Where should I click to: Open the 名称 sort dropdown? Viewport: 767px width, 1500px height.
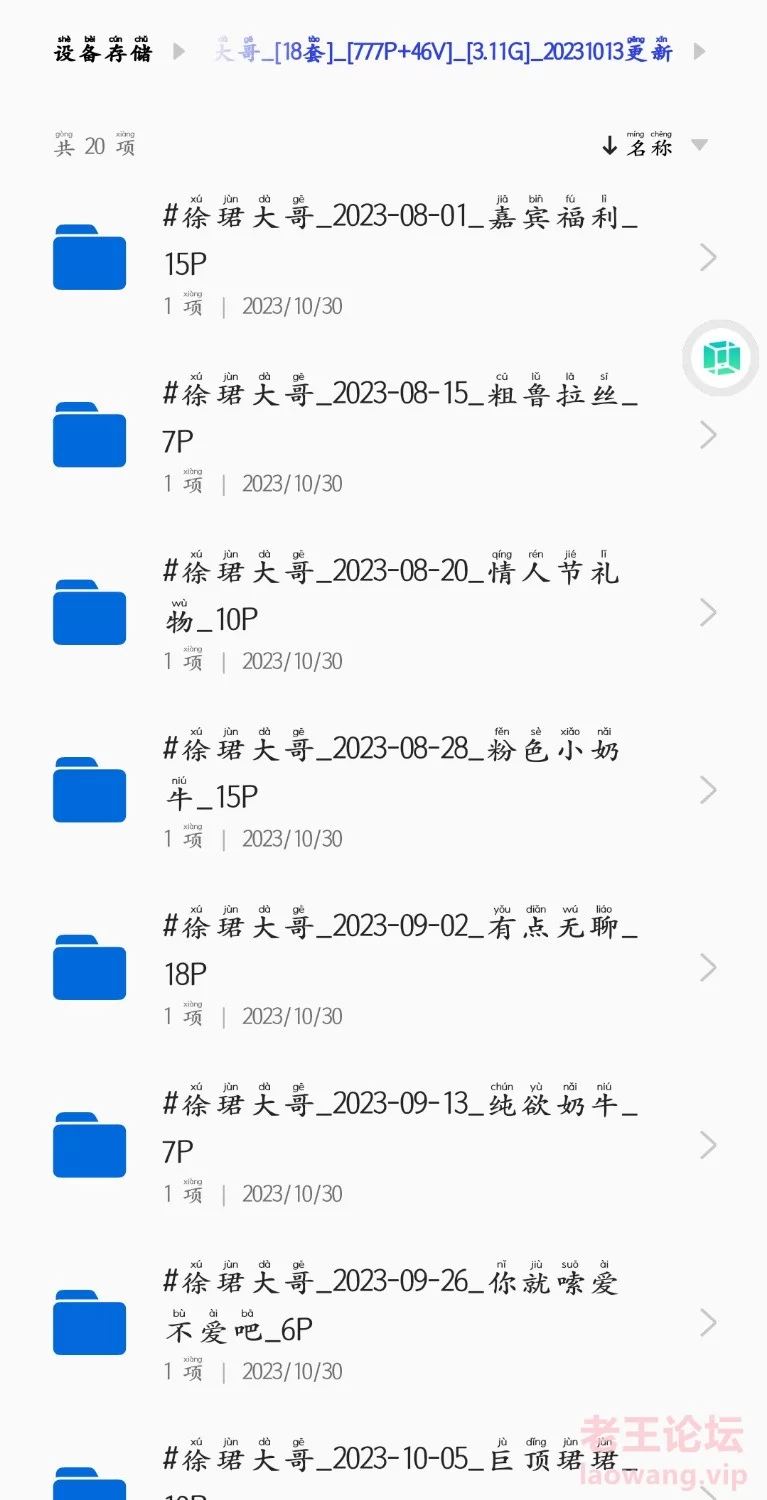click(x=654, y=146)
